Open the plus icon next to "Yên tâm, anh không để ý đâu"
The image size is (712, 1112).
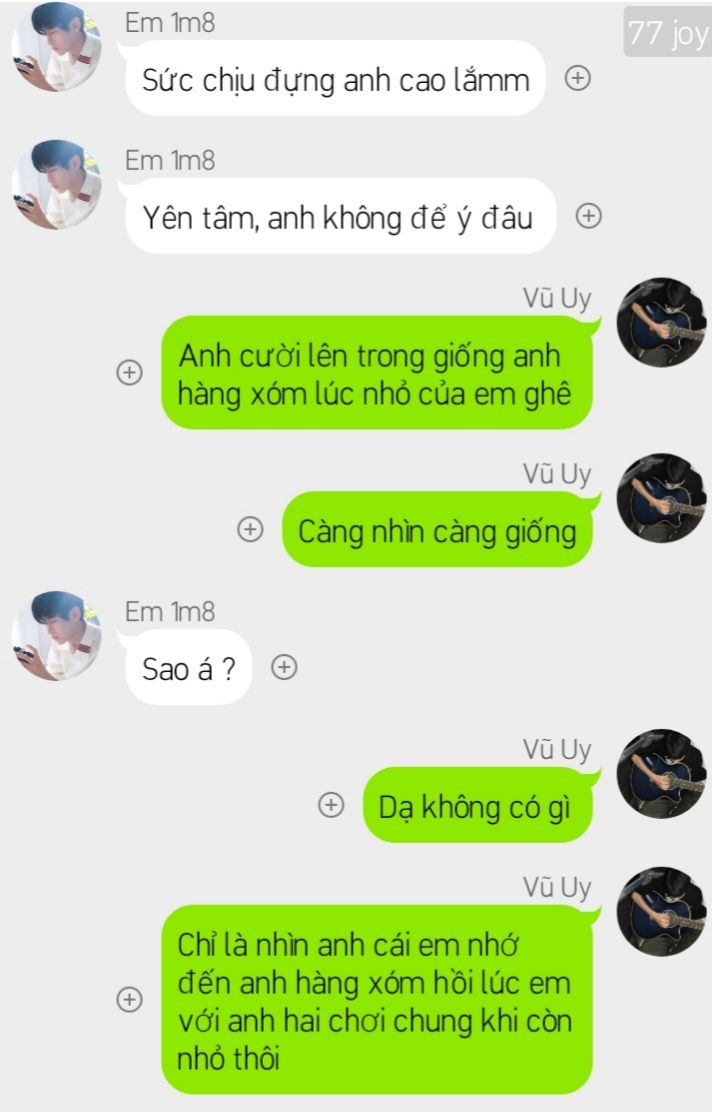click(590, 216)
